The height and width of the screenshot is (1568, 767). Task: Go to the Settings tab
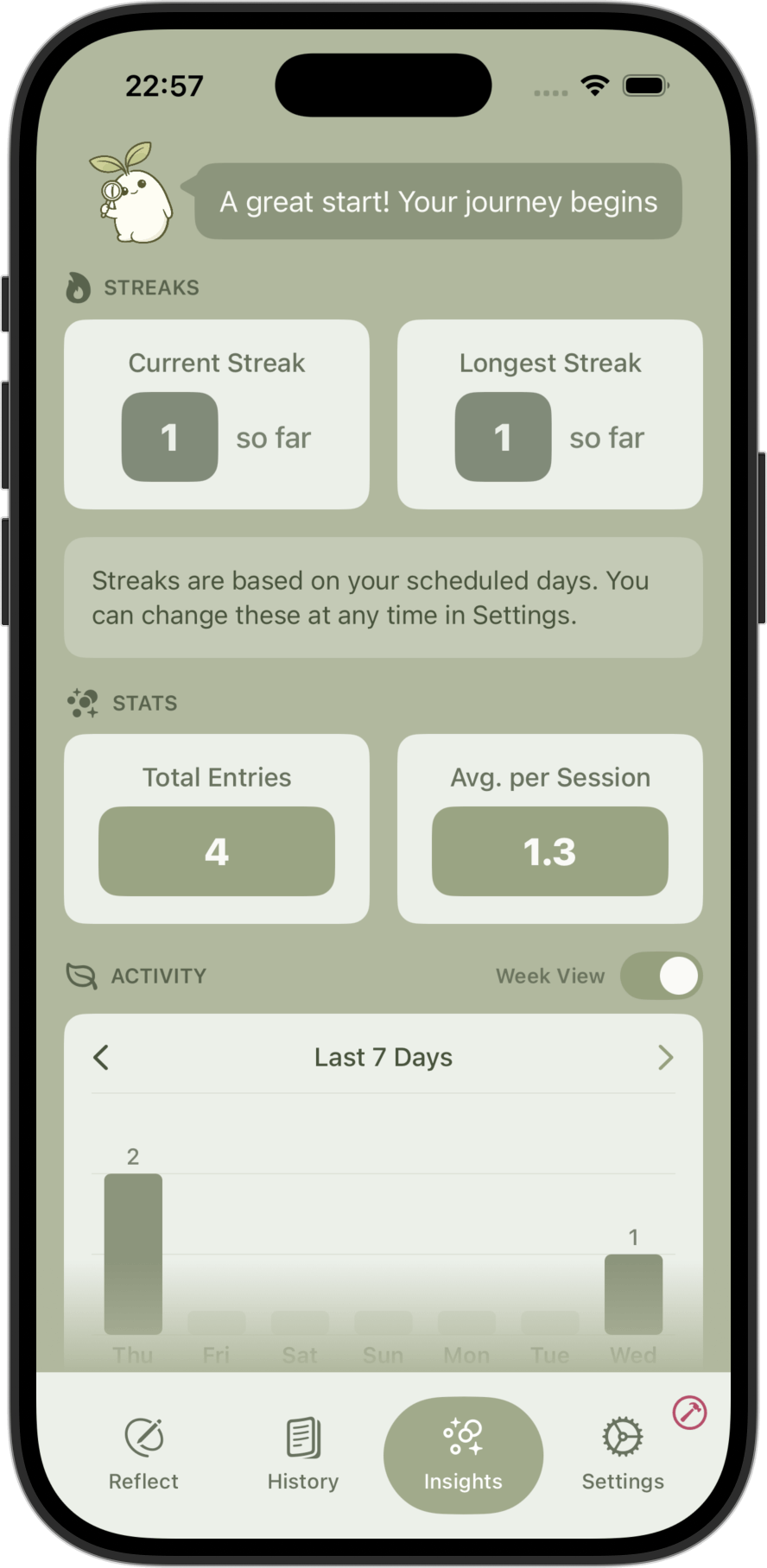[622, 1454]
